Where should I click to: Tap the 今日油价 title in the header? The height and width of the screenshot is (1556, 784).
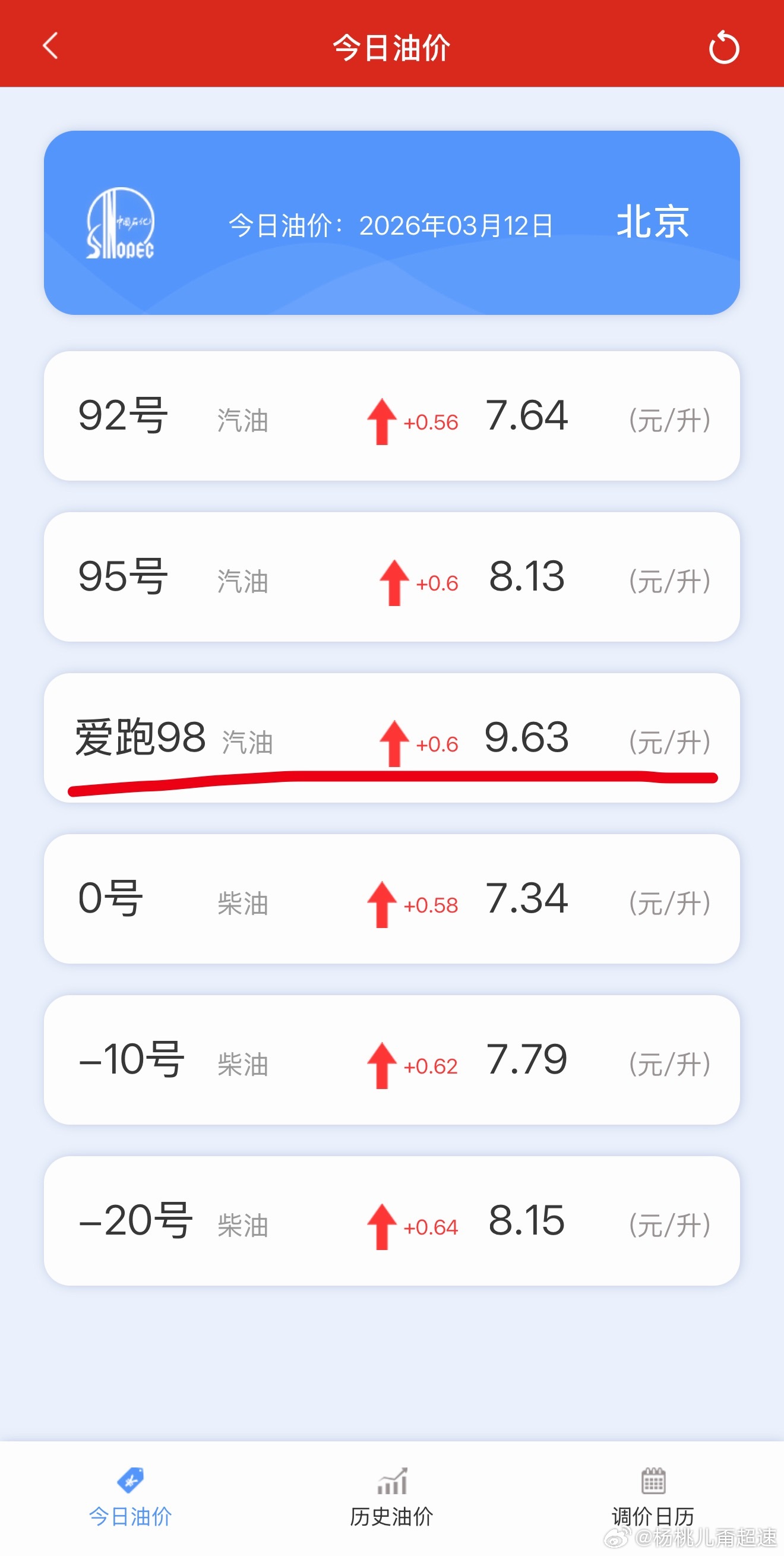391,48
